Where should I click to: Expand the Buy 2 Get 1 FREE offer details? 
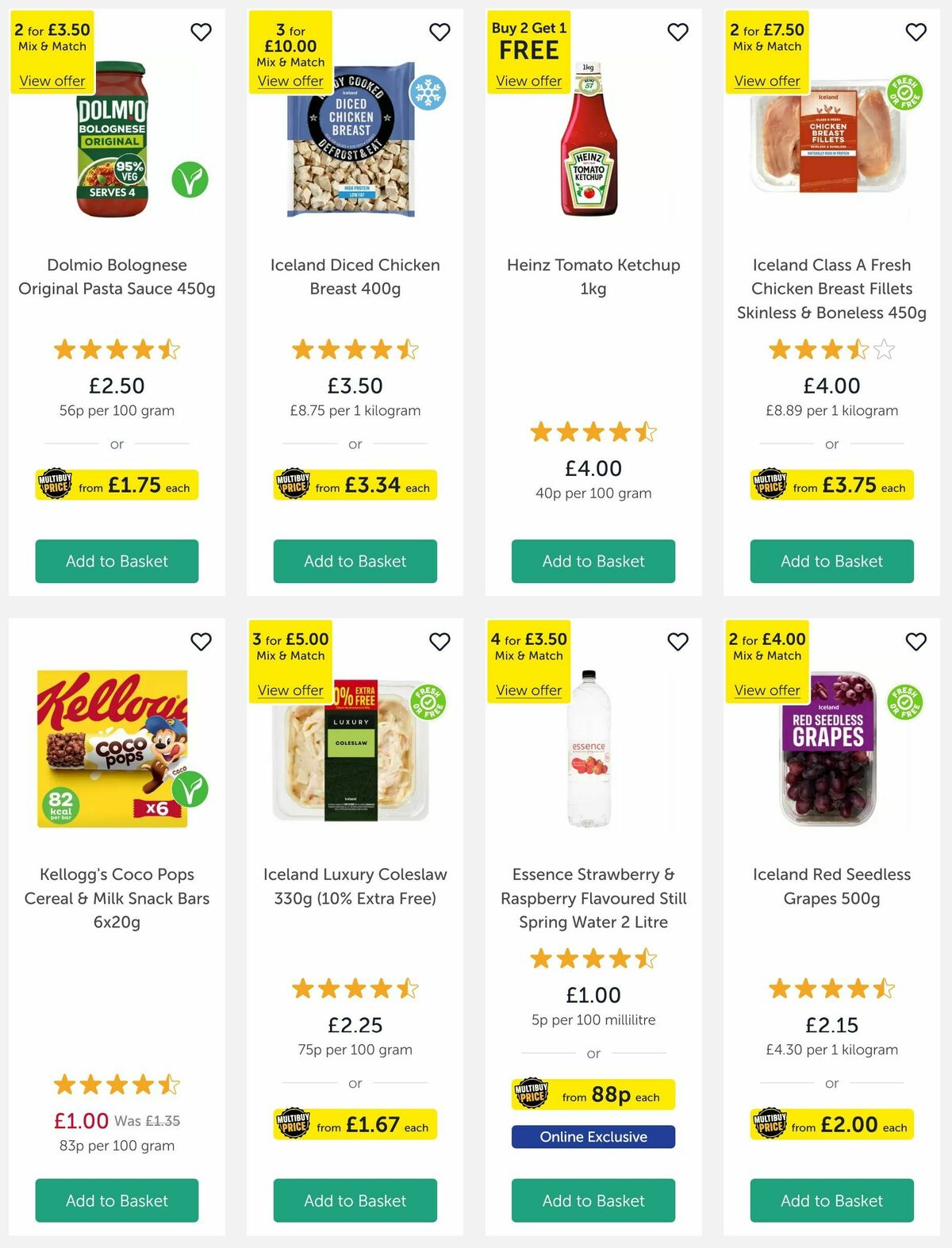coord(528,80)
